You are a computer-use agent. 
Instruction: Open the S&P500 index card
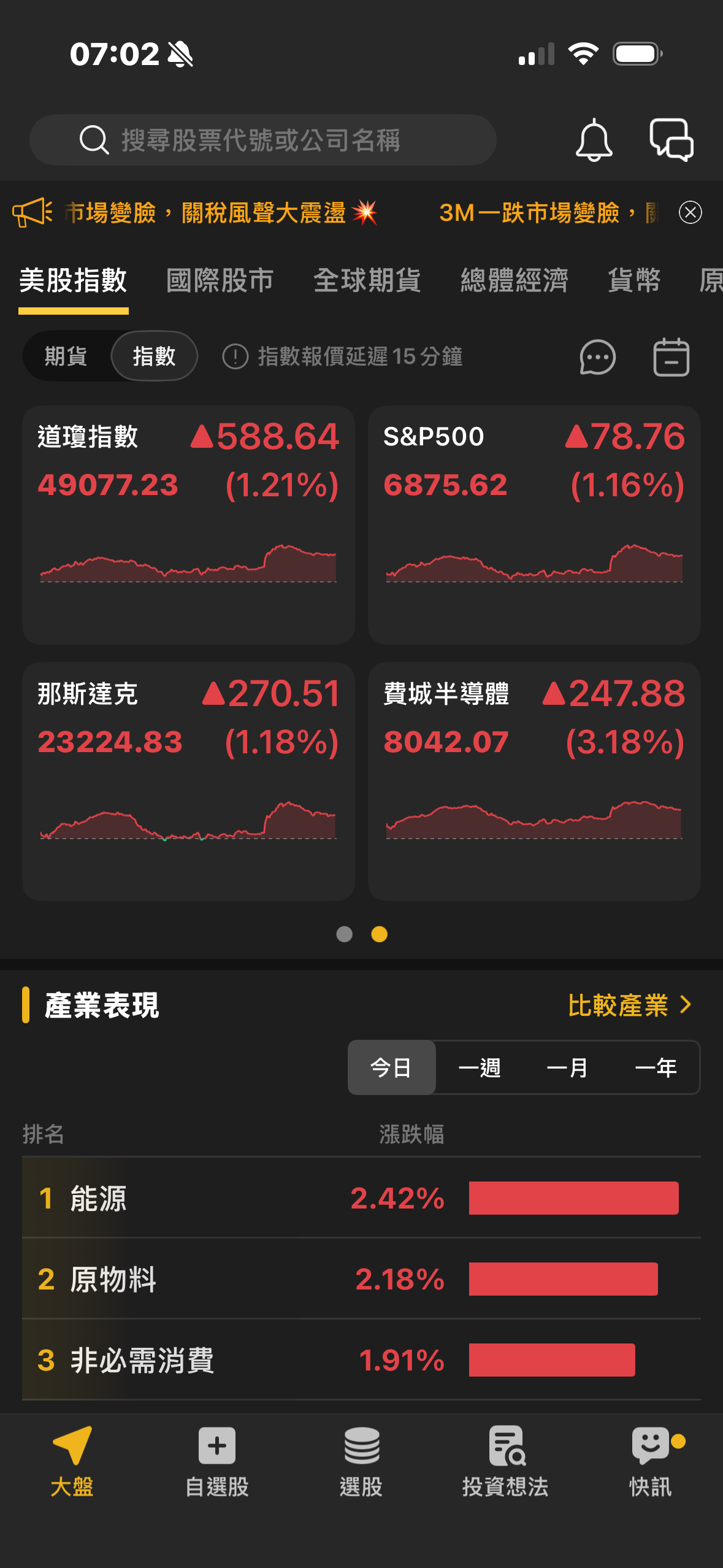click(534, 525)
